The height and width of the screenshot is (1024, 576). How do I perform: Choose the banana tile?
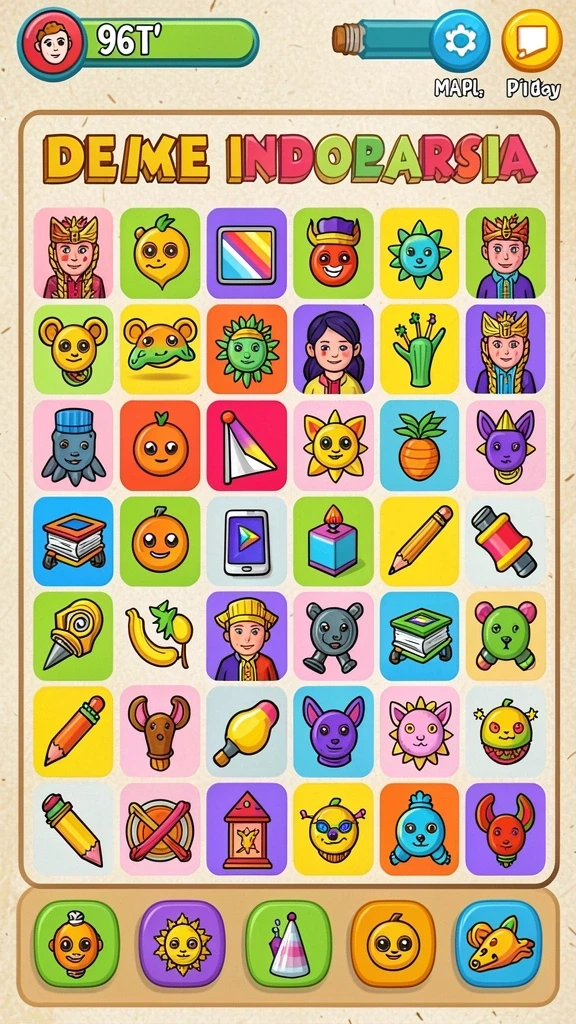click(160, 636)
